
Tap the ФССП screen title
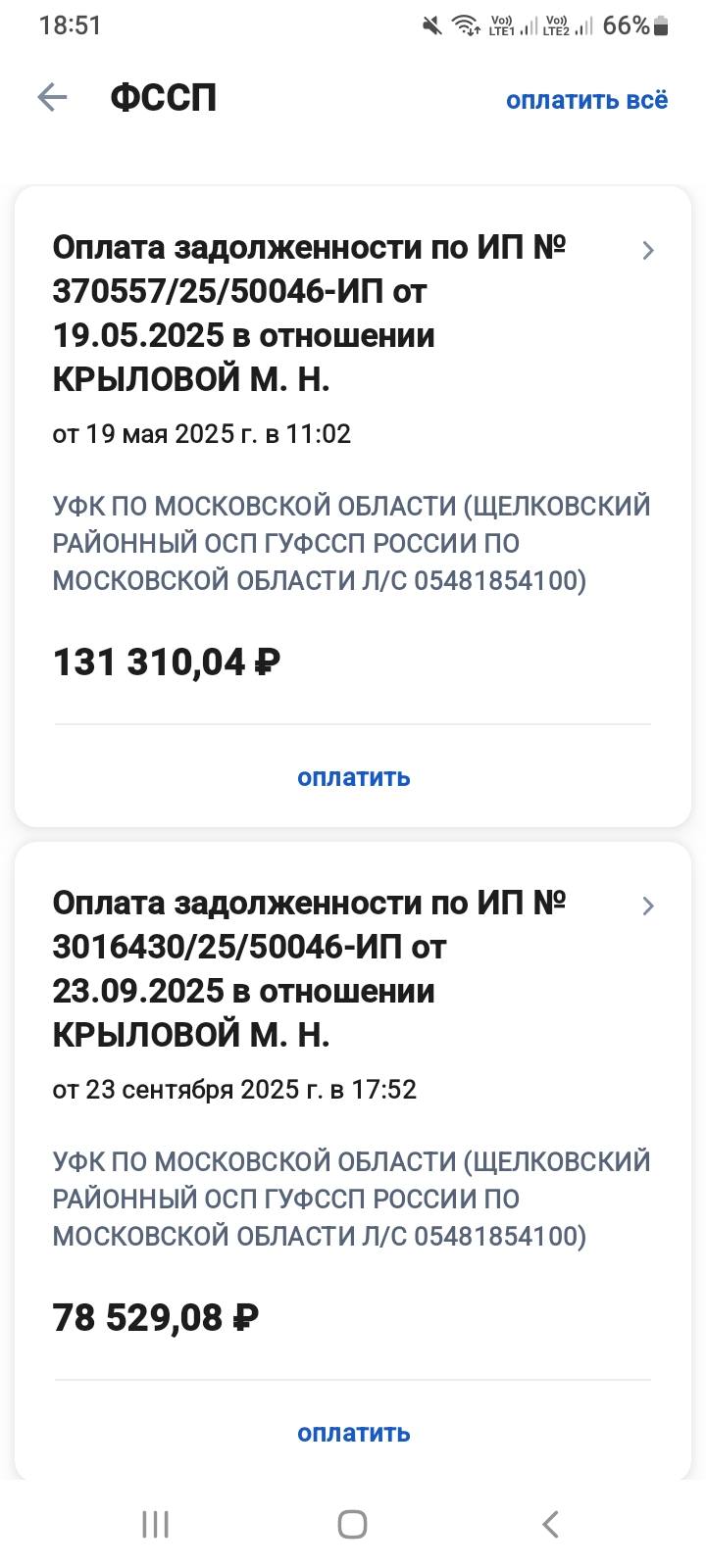(x=165, y=96)
